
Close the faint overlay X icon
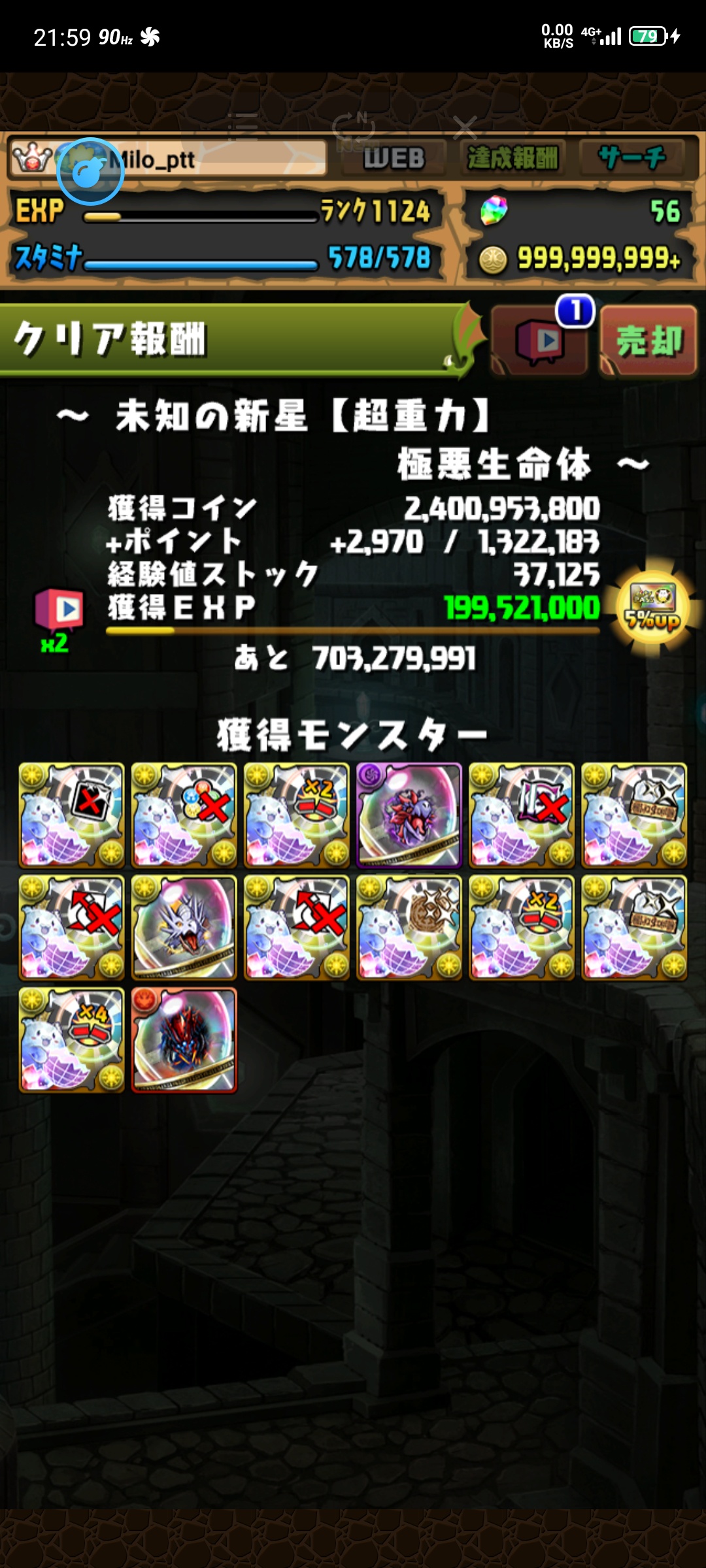(x=465, y=127)
